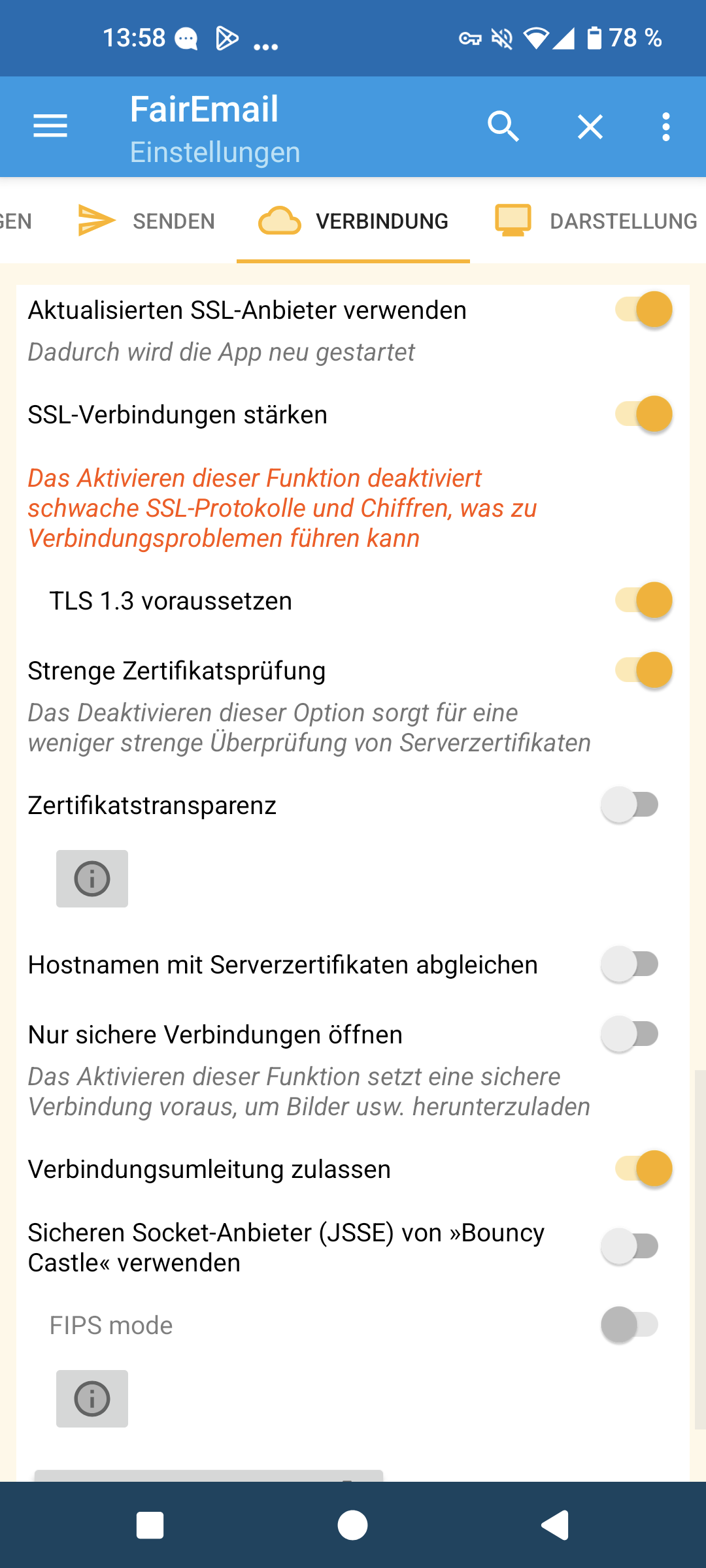Enable Hostnamen mit Serverzertifikaten abgleichen
Viewport: 706px width, 1568px height.
(630, 964)
